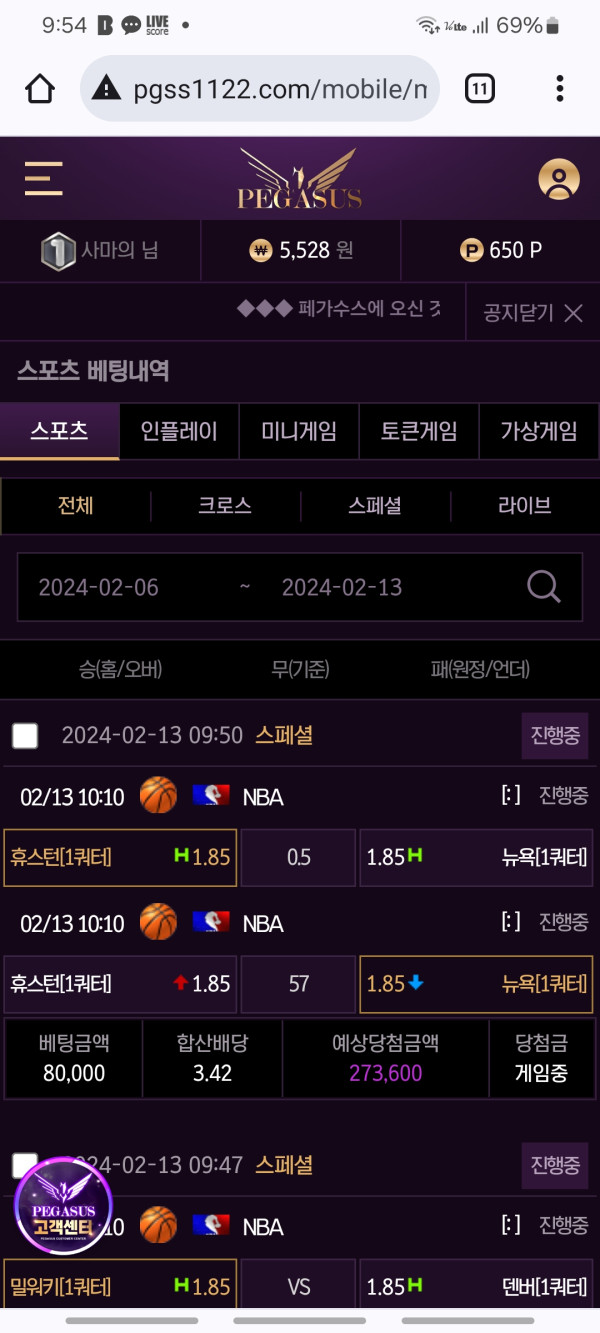
Task: Pick end date 2024-02-13
Action: [342, 588]
